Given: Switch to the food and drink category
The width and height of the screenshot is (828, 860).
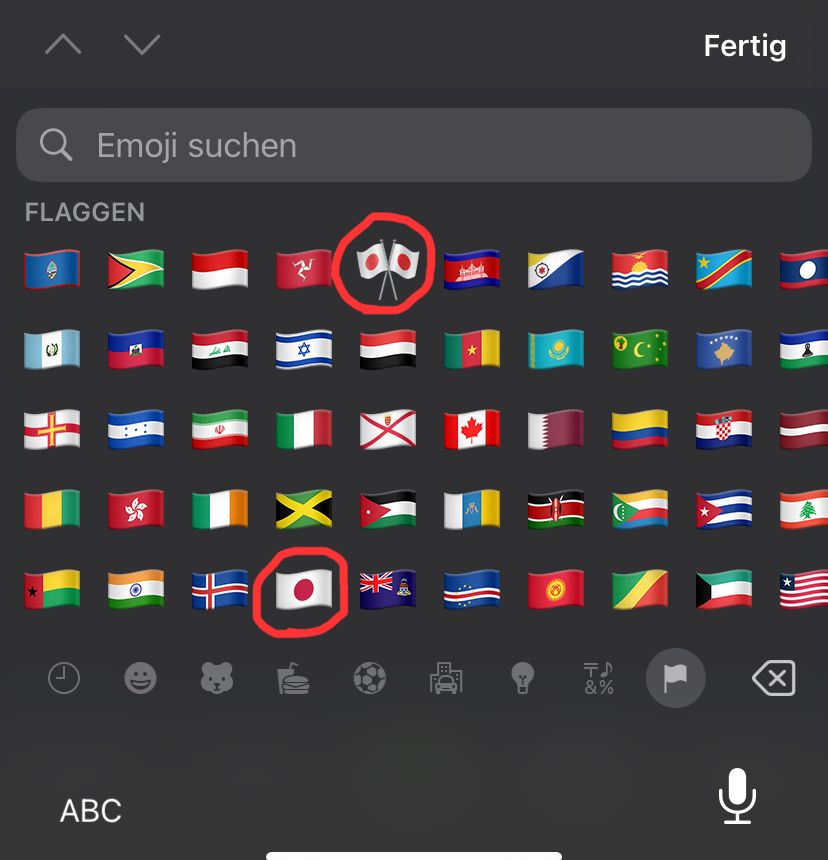Looking at the screenshot, I should 293,680.
